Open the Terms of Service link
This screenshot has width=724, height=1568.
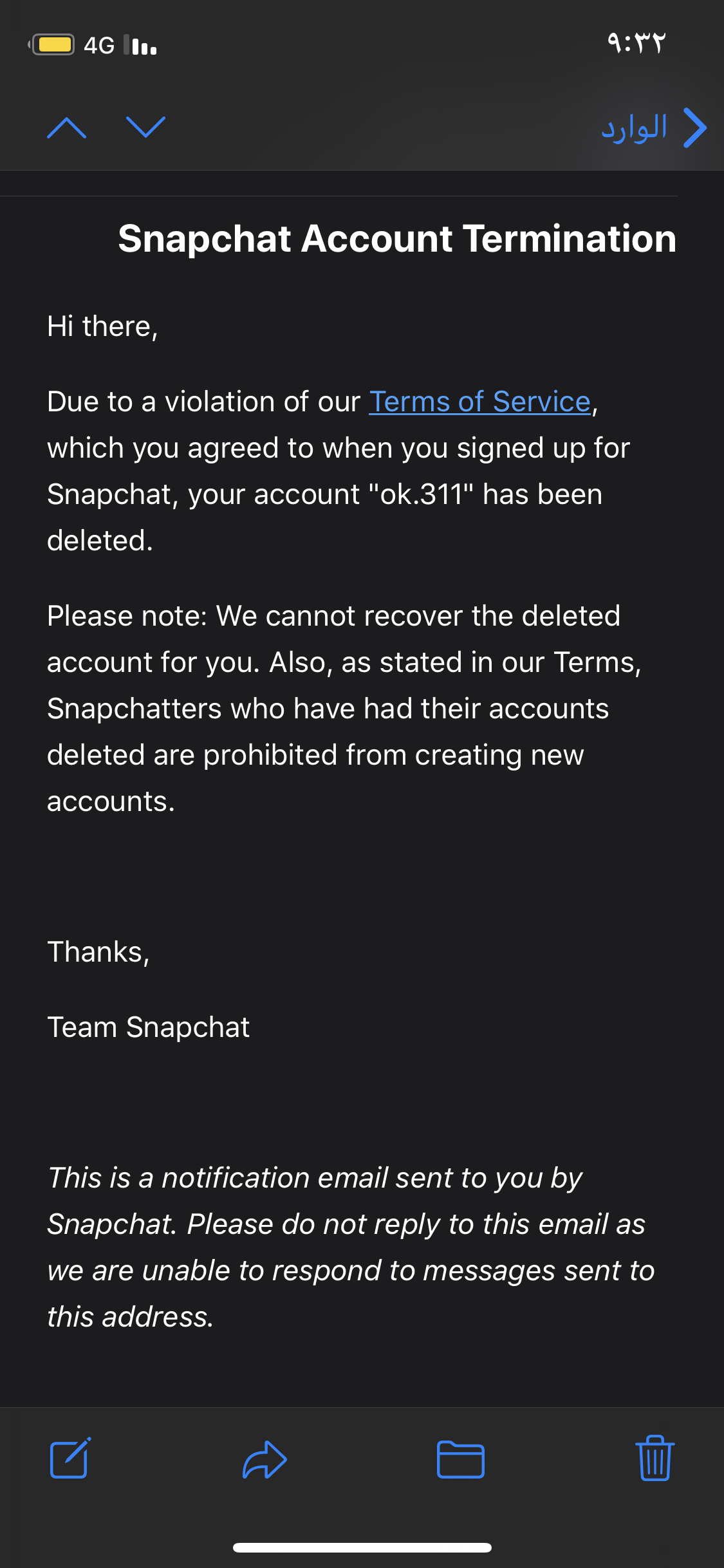[x=479, y=402]
